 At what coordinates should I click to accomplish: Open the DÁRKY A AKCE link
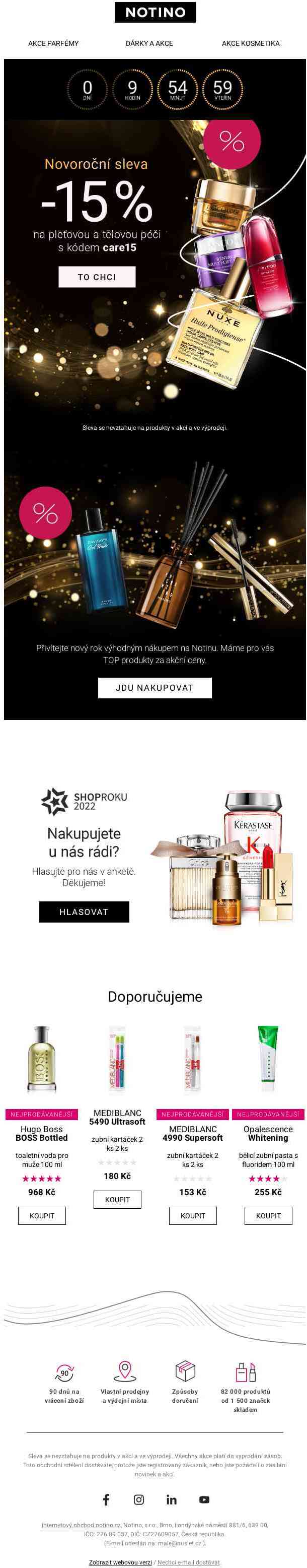click(x=149, y=43)
